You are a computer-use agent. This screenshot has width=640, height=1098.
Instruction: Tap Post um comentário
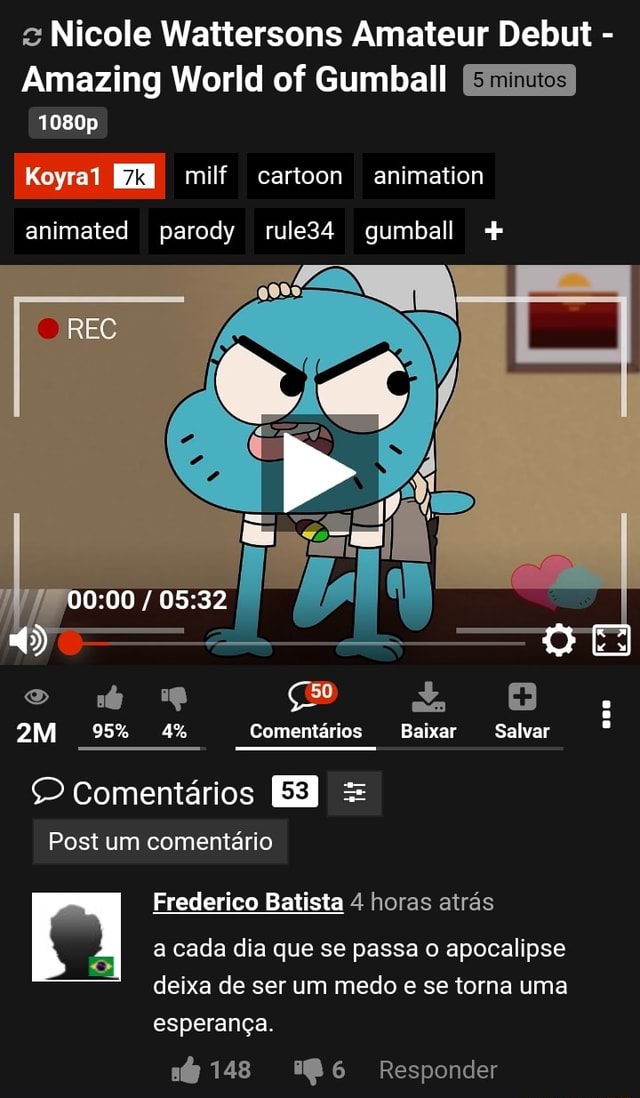tap(160, 841)
